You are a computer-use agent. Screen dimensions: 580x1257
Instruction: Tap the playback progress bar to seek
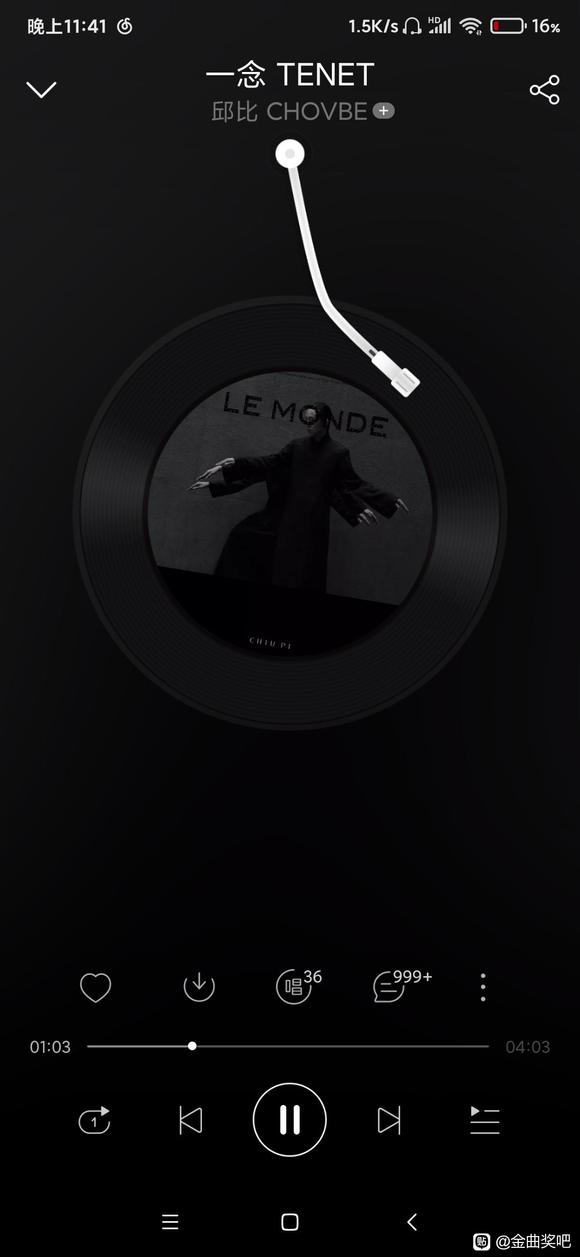[x=288, y=1046]
